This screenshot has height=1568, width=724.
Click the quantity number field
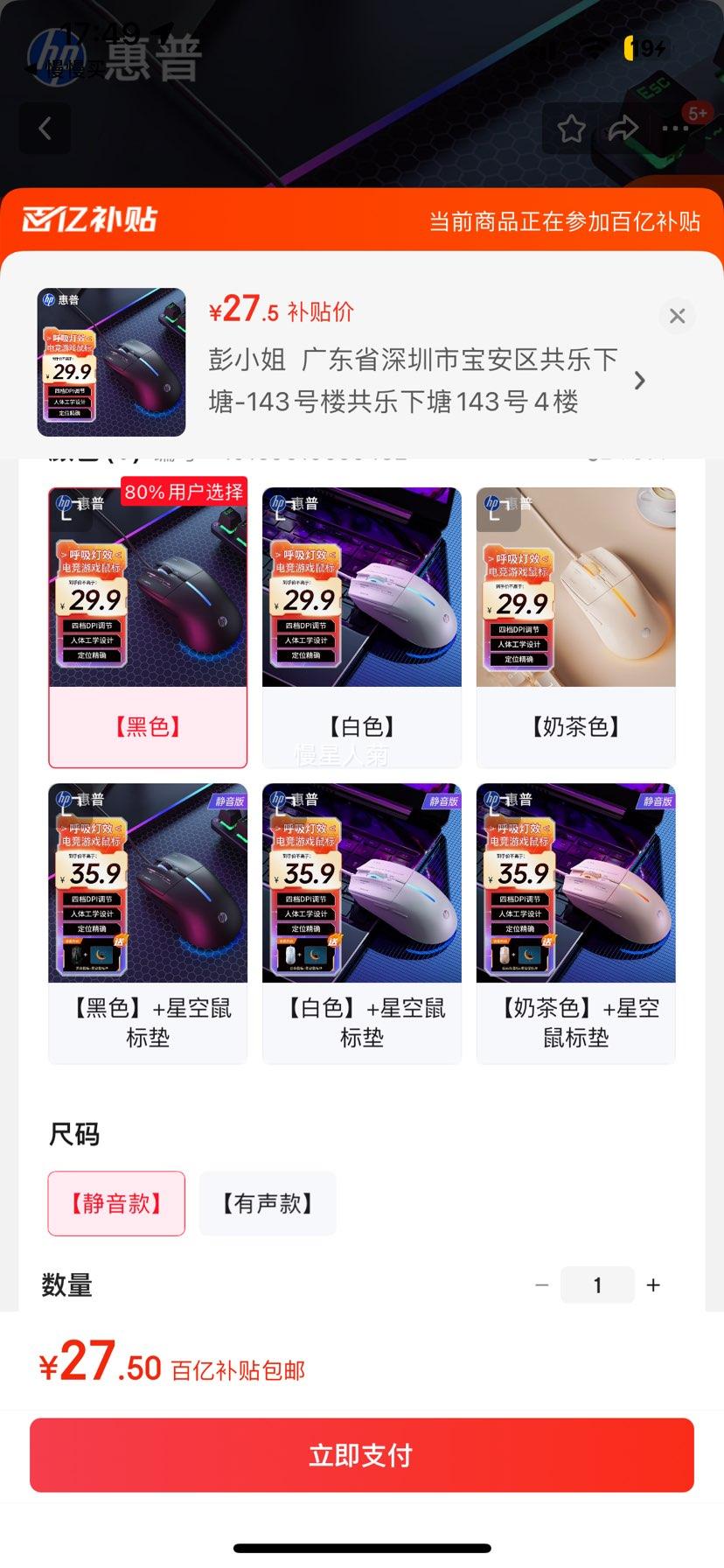[x=597, y=1284]
